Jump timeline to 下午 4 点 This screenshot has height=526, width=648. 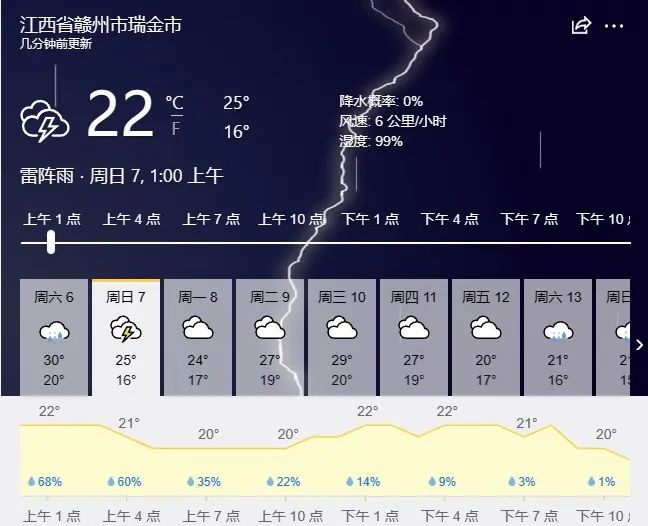point(449,219)
